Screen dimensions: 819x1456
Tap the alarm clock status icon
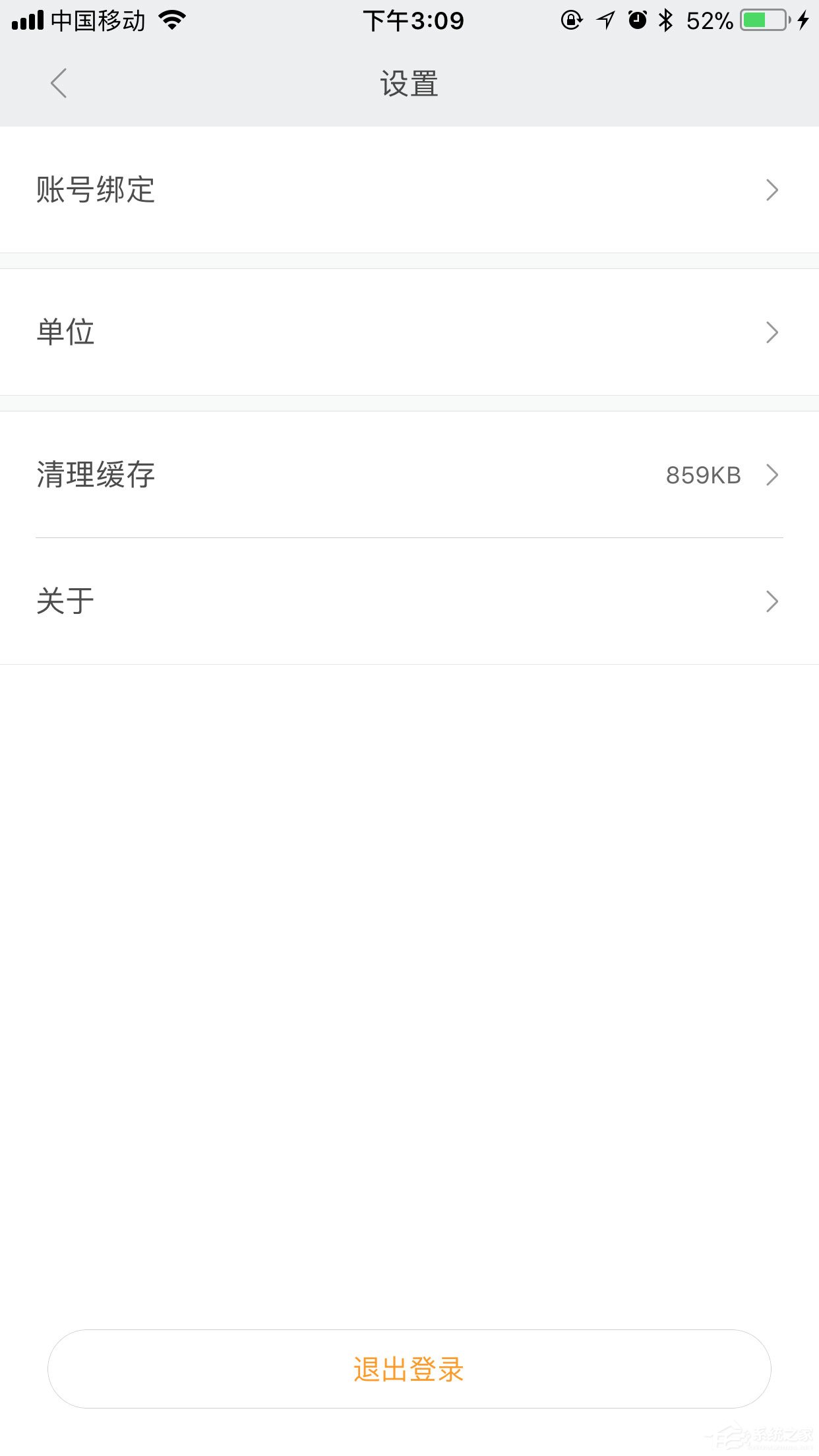pos(635,20)
